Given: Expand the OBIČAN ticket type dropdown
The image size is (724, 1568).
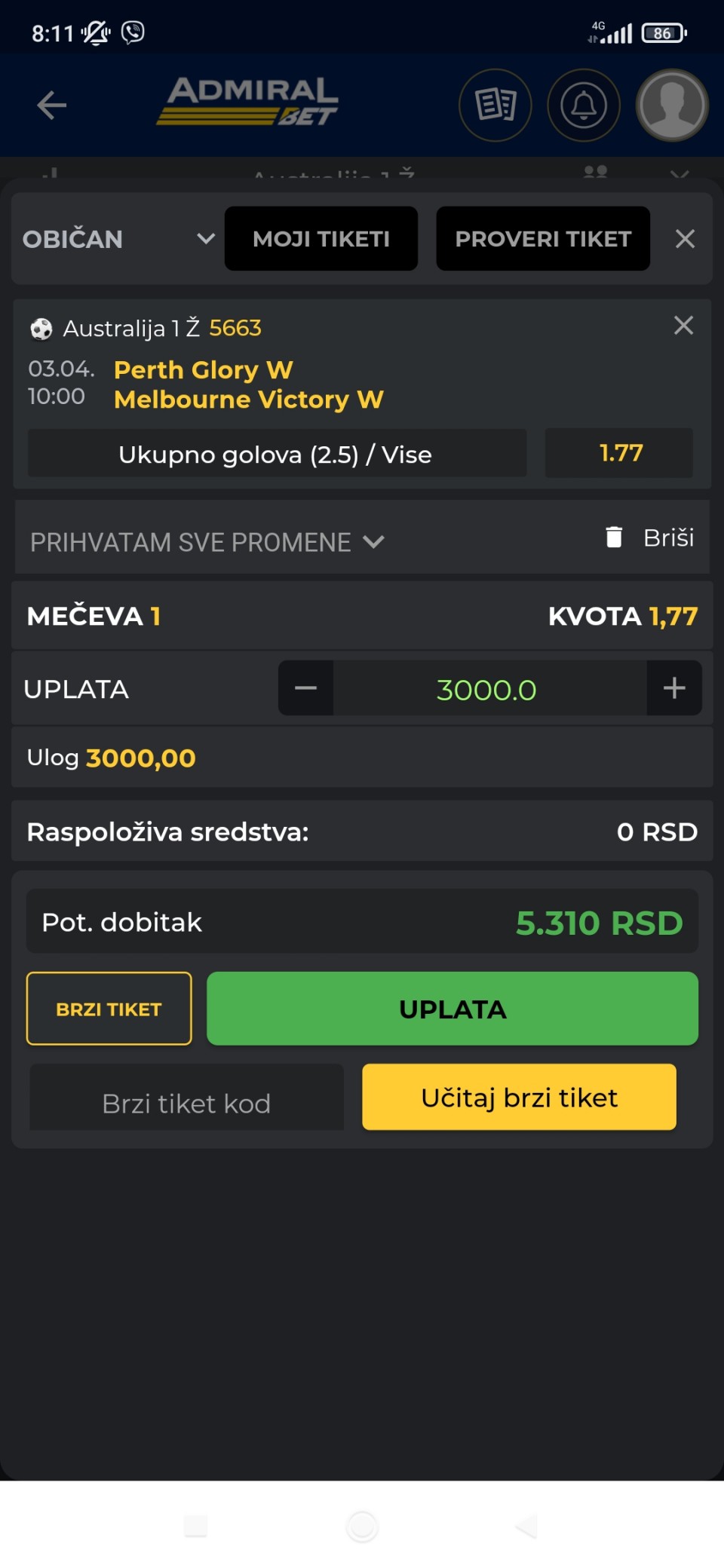Looking at the screenshot, I should (118, 239).
